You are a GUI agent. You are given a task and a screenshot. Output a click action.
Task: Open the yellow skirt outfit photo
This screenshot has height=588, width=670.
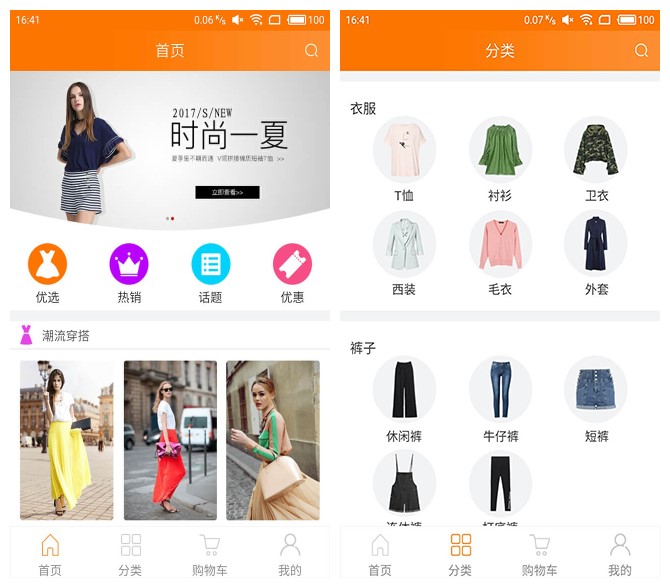[x=66, y=440]
